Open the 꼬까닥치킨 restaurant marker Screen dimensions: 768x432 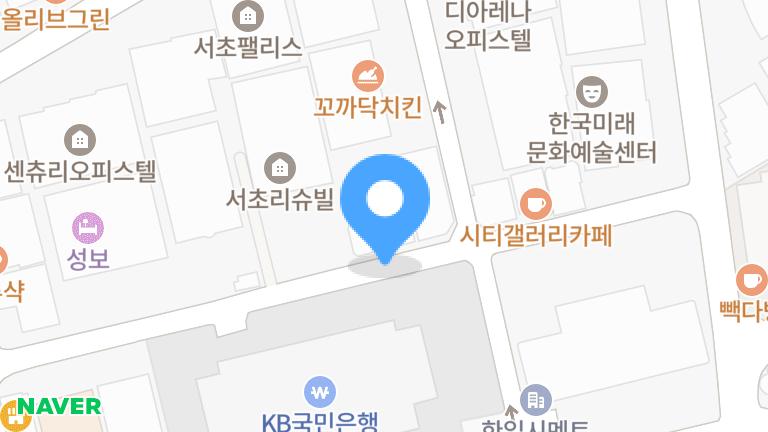pyautogui.click(x=367, y=74)
